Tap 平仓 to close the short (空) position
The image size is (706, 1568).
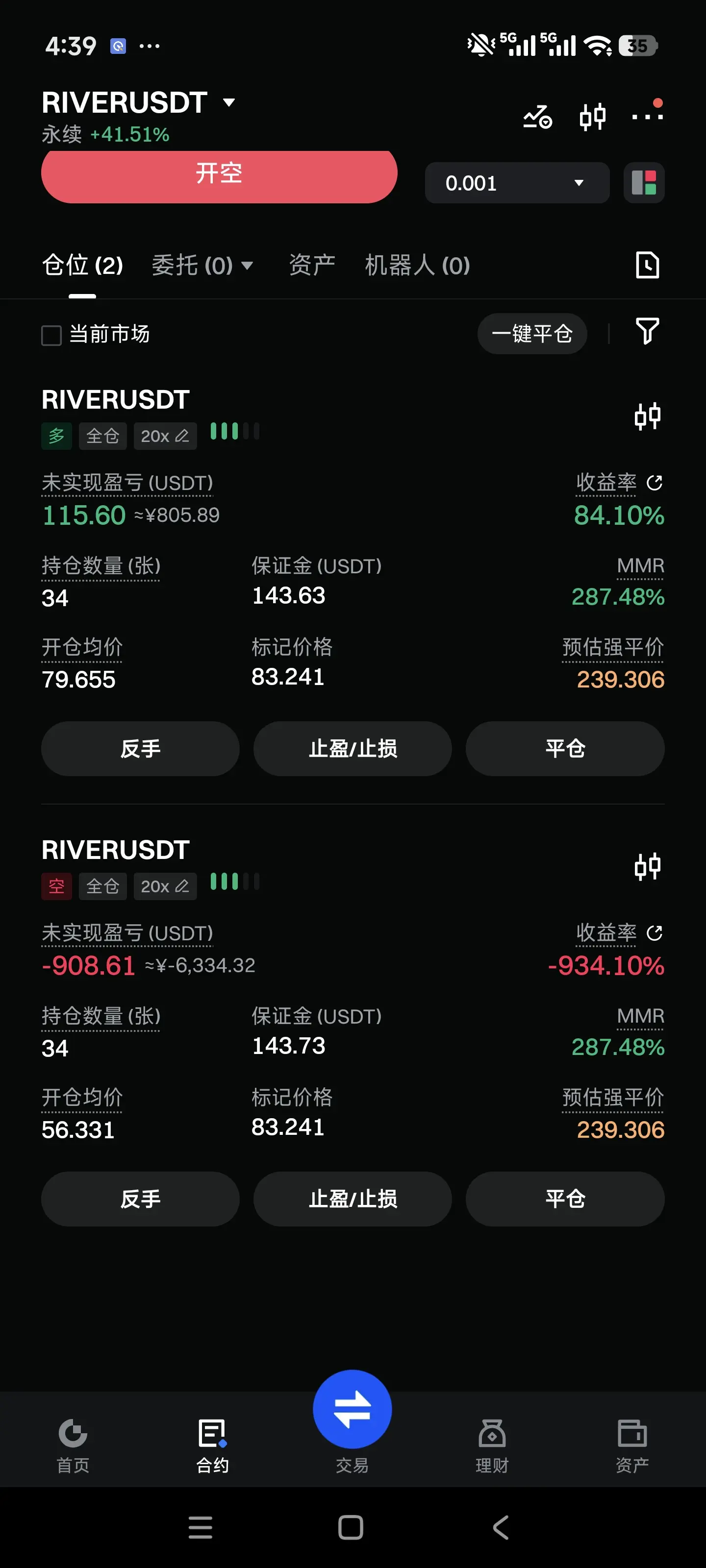[x=565, y=1199]
